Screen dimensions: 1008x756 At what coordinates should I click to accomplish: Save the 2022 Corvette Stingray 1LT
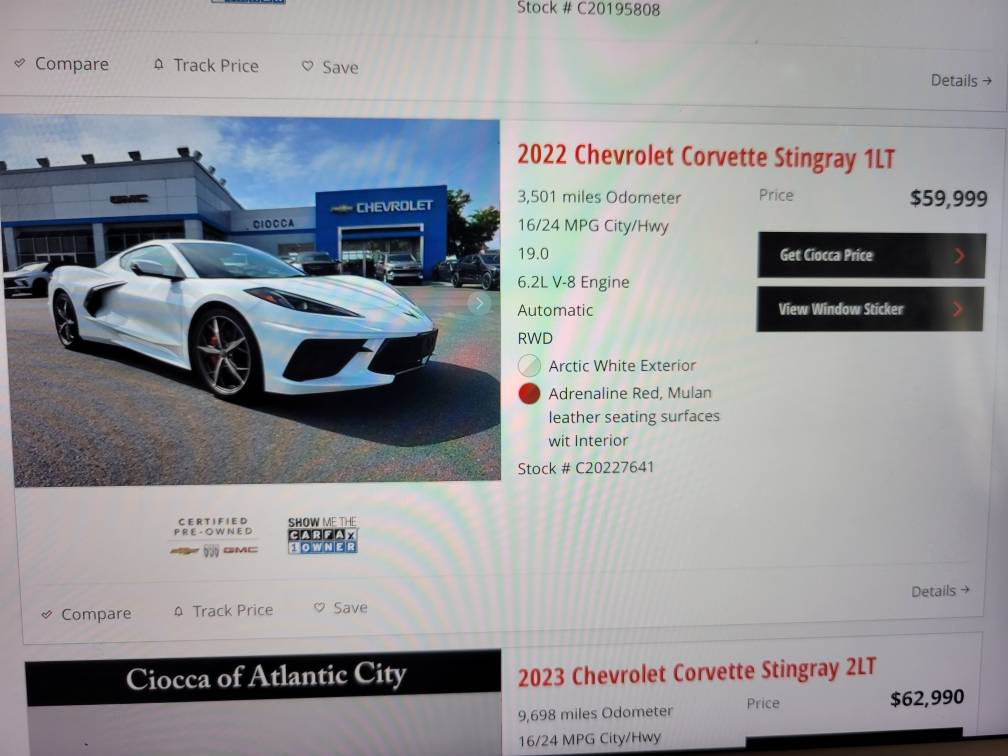(x=341, y=607)
